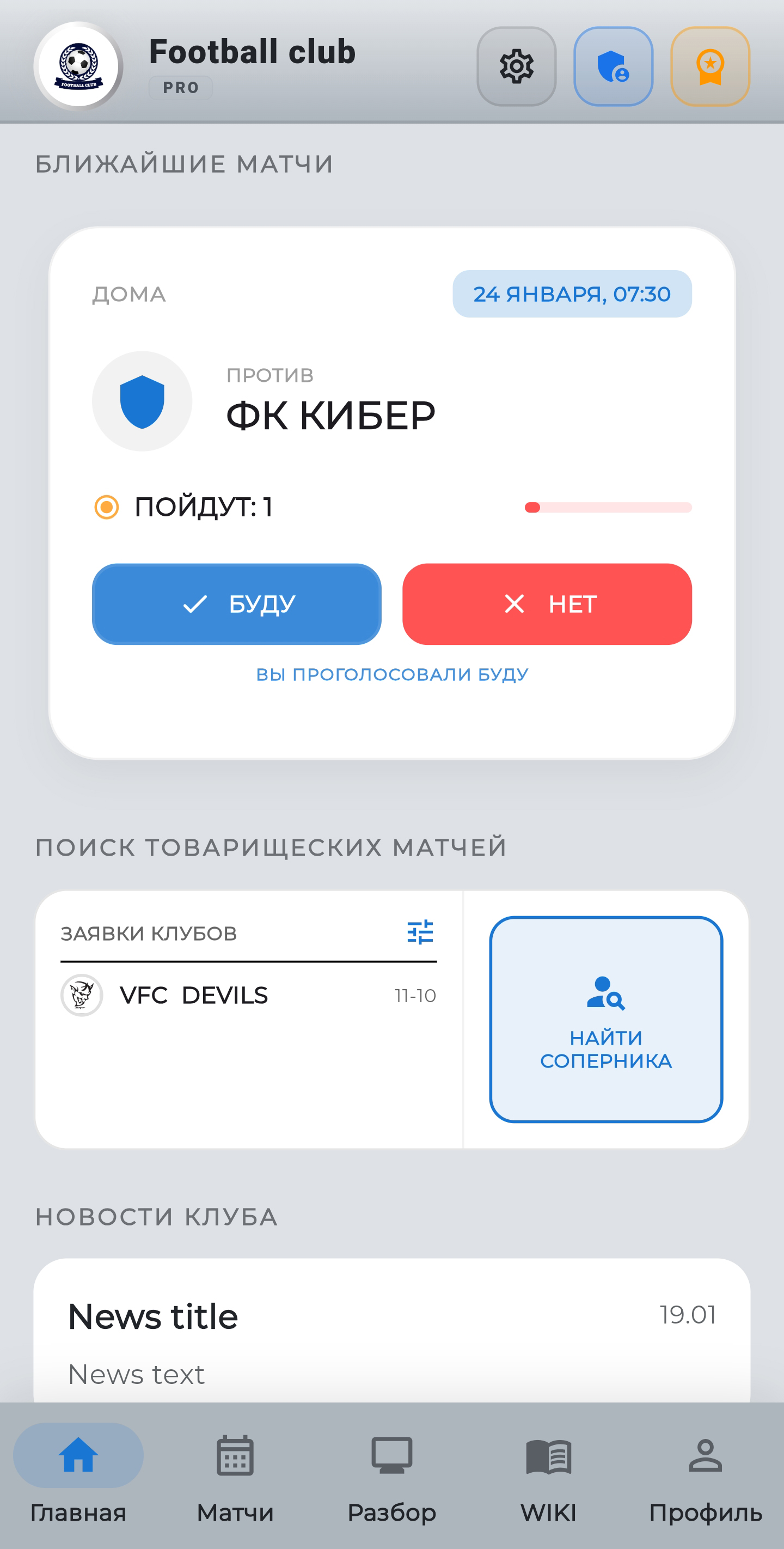
Task: Open the club members shield icon
Action: (x=612, y=66)
